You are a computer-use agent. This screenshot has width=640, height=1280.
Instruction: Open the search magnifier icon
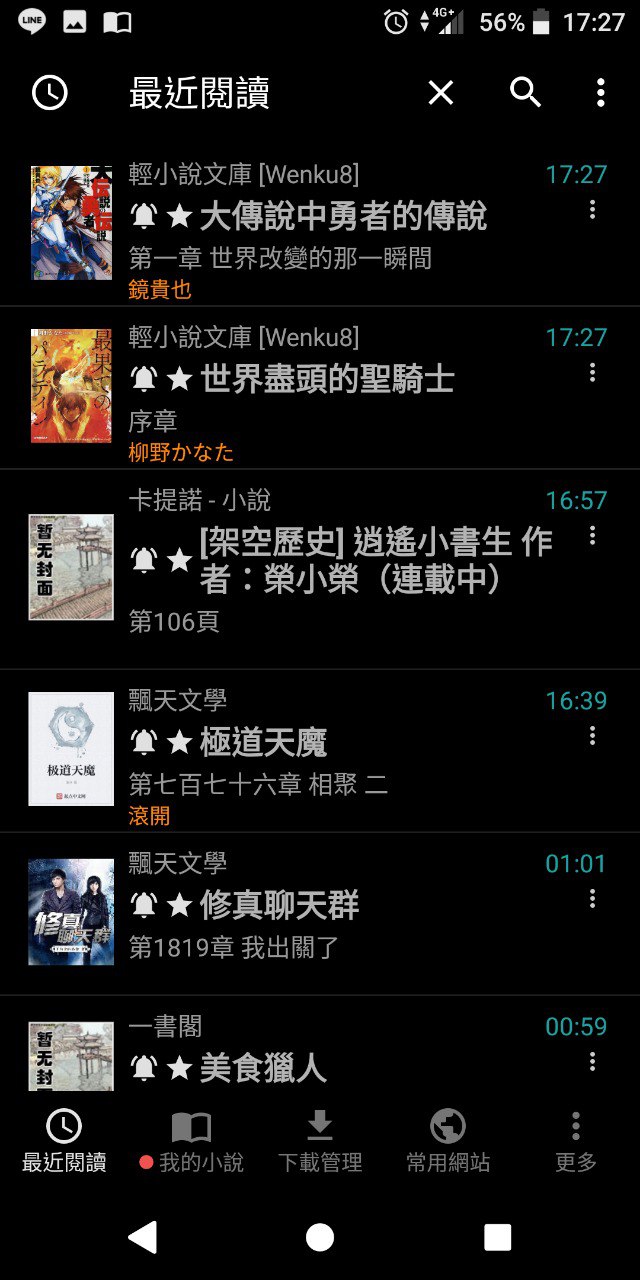click(x=526, y=93)
